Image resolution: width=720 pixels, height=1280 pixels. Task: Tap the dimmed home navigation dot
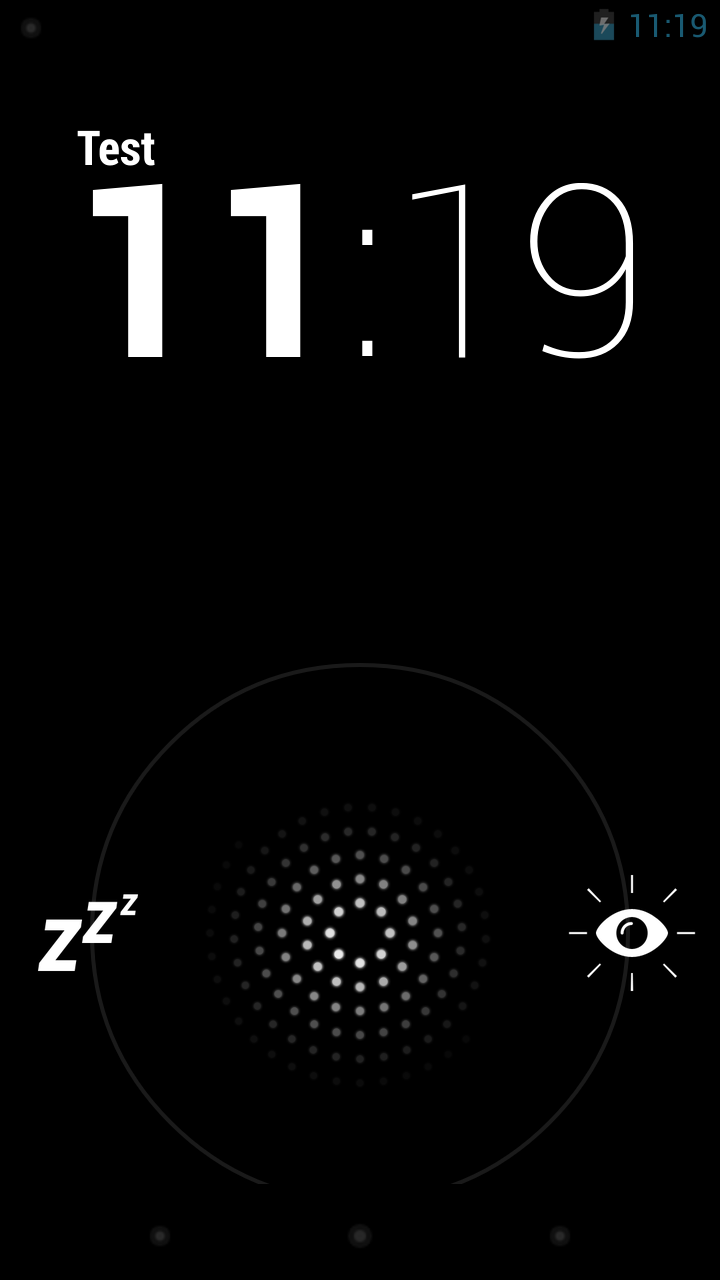tap(360, 1236)
